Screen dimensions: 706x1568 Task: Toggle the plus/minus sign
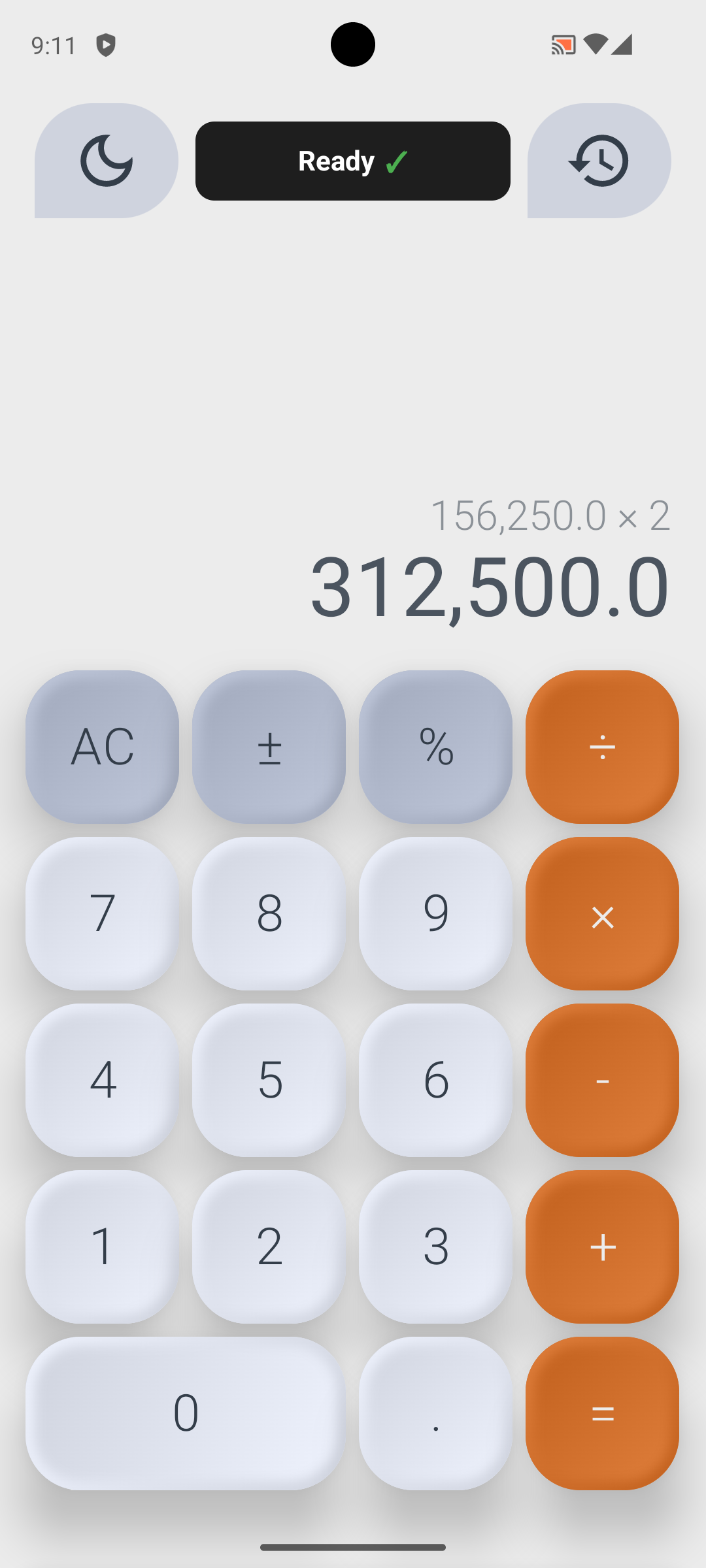pos(269,747)
